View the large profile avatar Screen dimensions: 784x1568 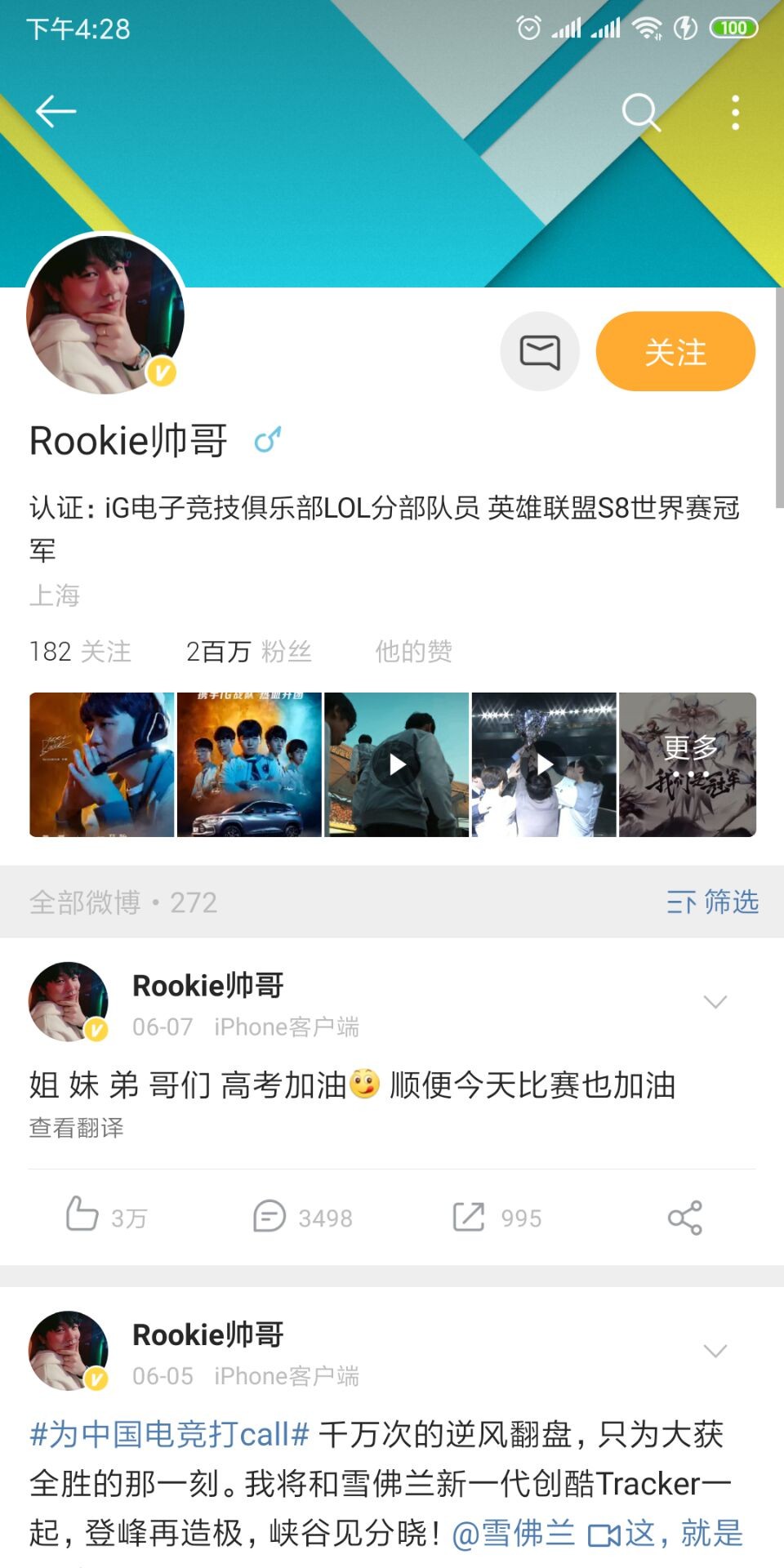(x=106, y=316)
